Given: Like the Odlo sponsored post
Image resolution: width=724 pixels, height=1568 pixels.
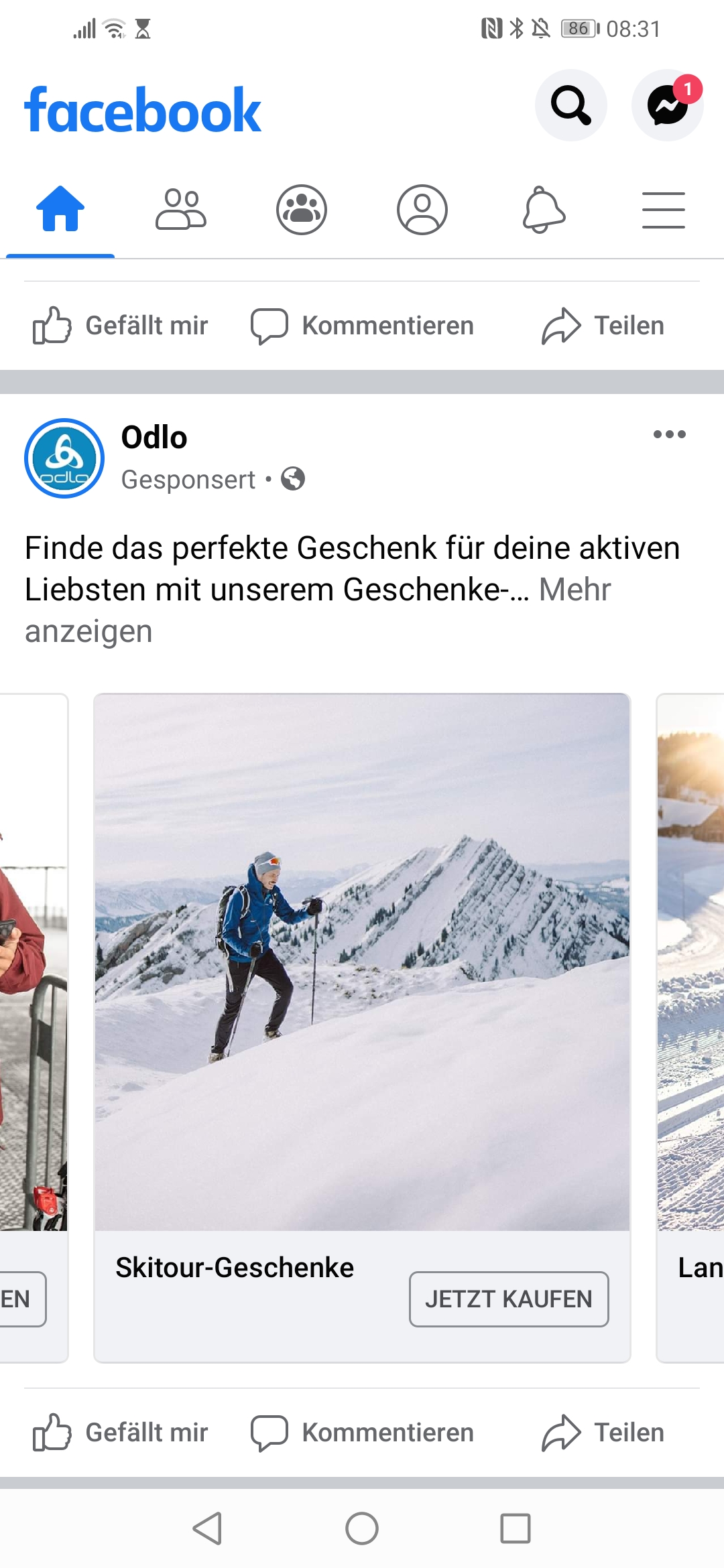Looking at the screenshot, I should (121, 1433).
